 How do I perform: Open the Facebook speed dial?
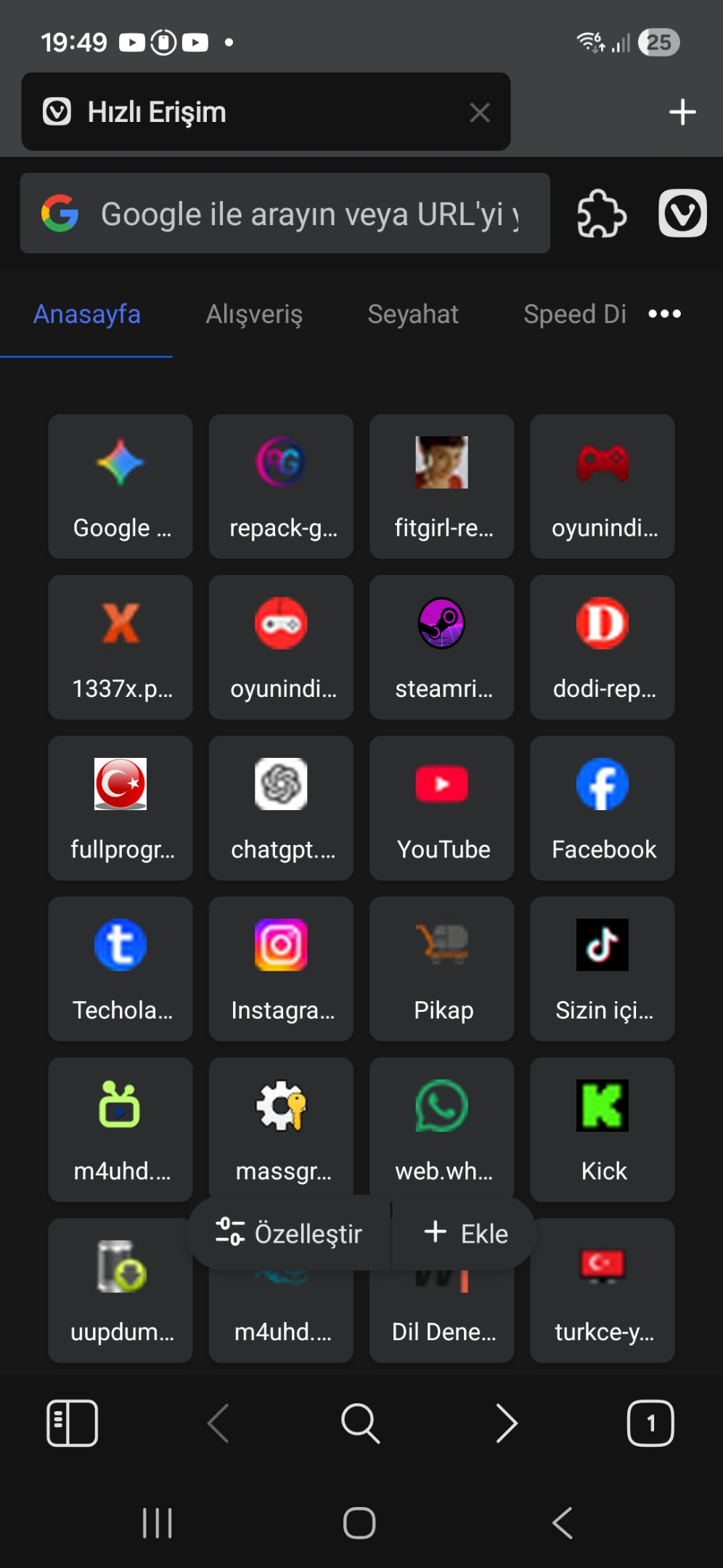coord(602,808)
